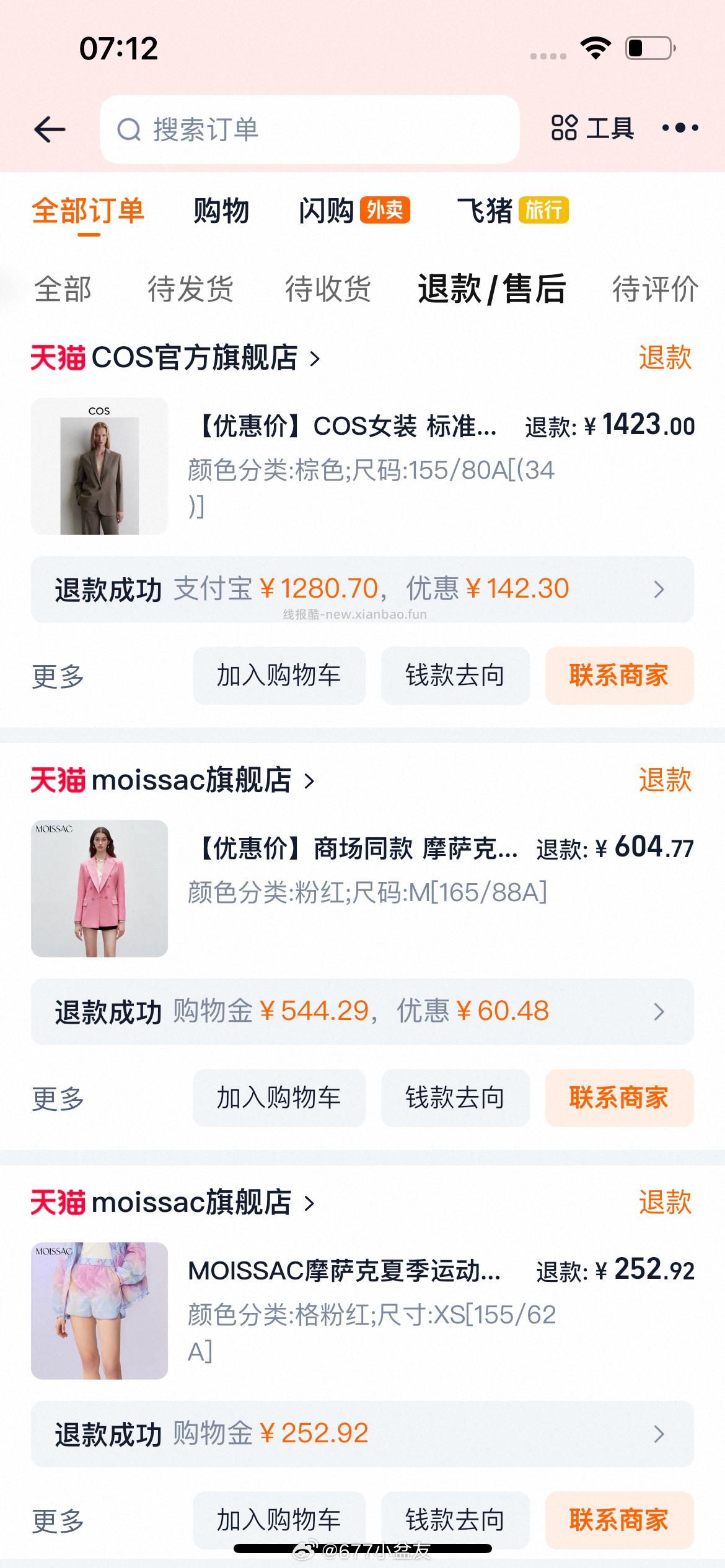Tap the search magnifier in the order search bar

[x=129, y=129]
